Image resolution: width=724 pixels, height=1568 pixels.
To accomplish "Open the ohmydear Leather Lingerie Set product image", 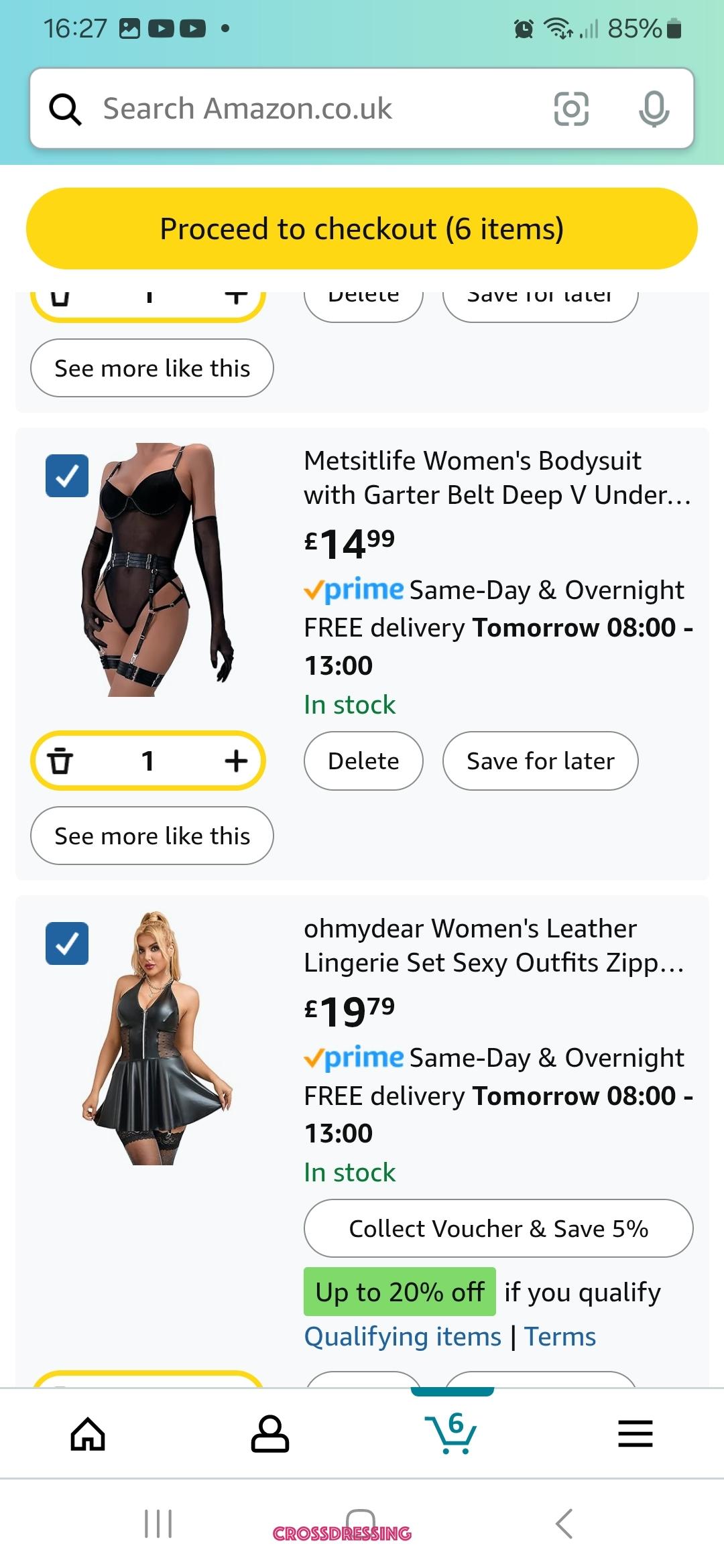I will tap(158, 1037).
